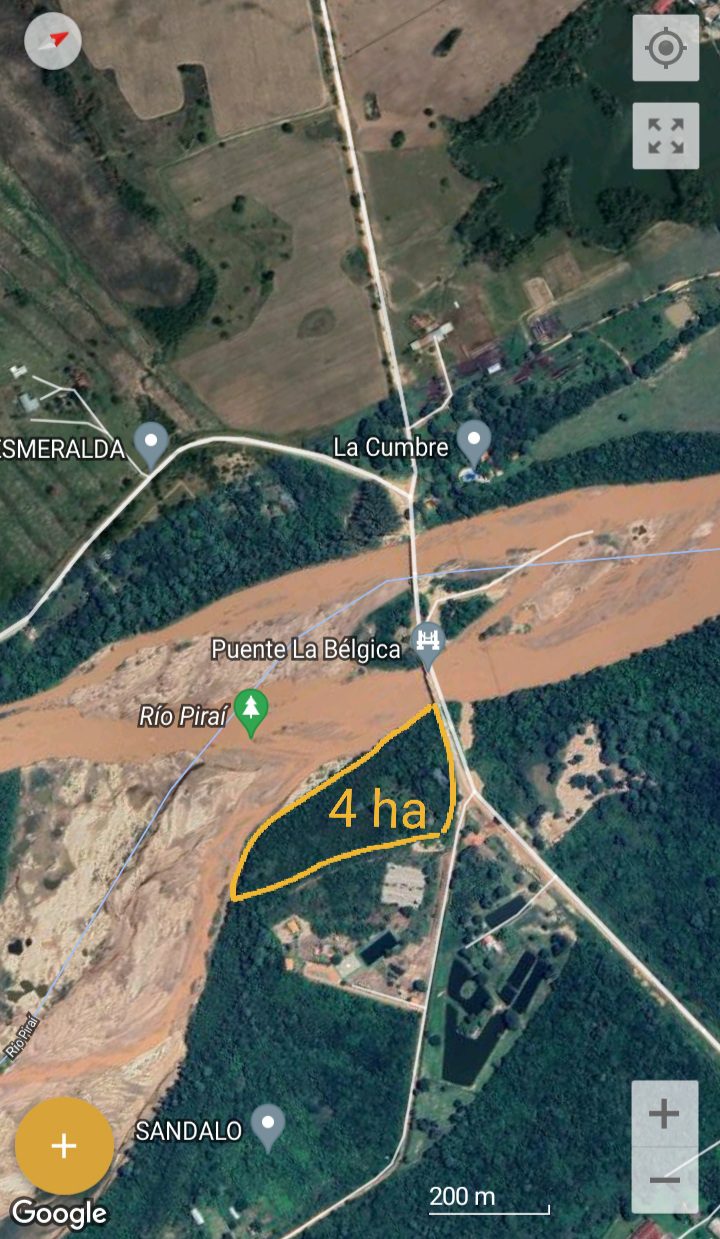Open the ESMERALDA location pin
The image size is (720, 1239).
coord(151,443)
